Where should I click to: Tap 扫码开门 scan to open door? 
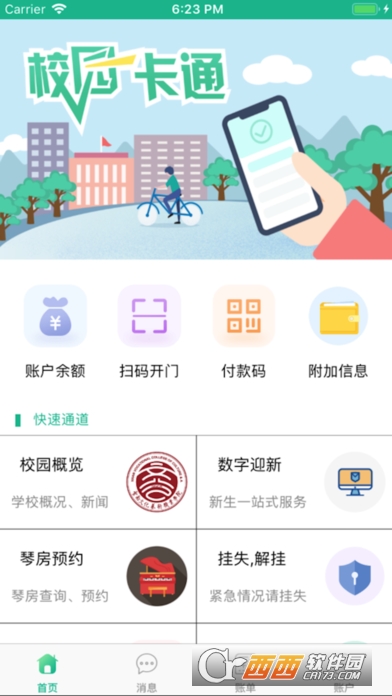[149, 332]
